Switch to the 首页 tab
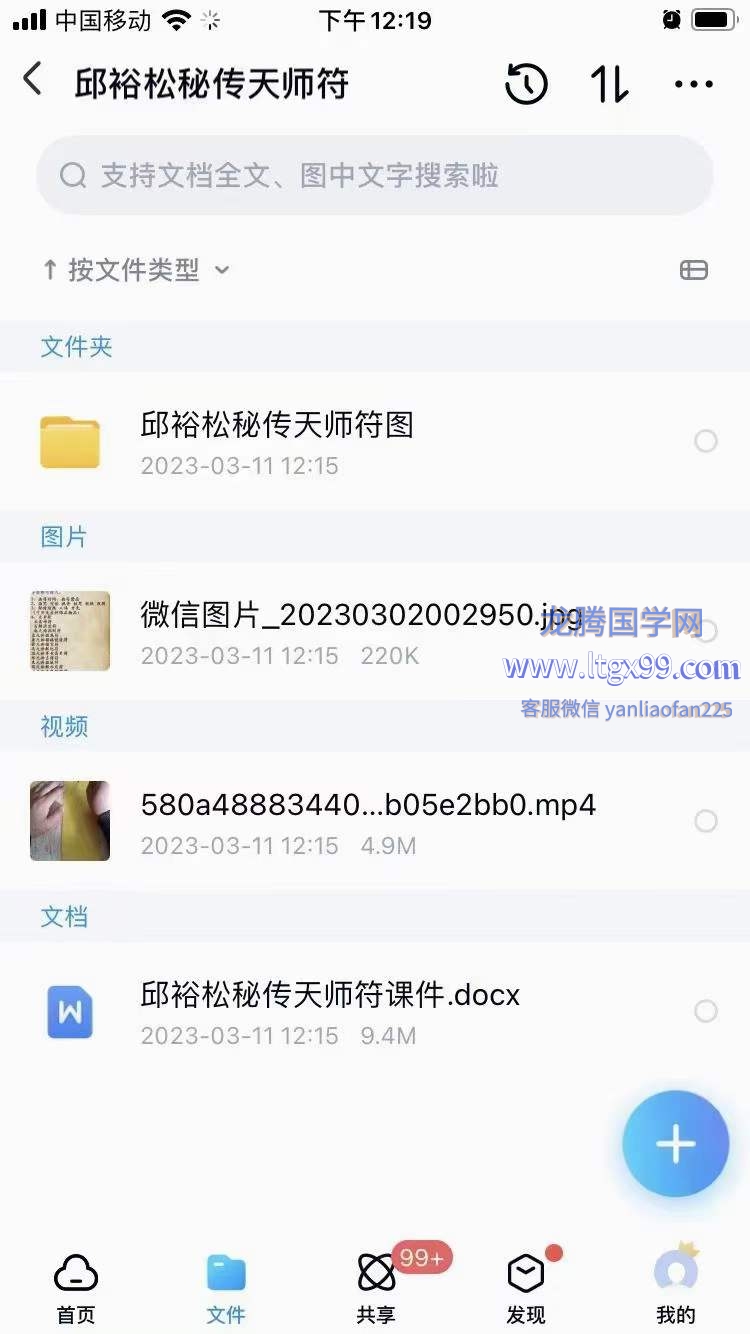 click(x=76, y=1288)
